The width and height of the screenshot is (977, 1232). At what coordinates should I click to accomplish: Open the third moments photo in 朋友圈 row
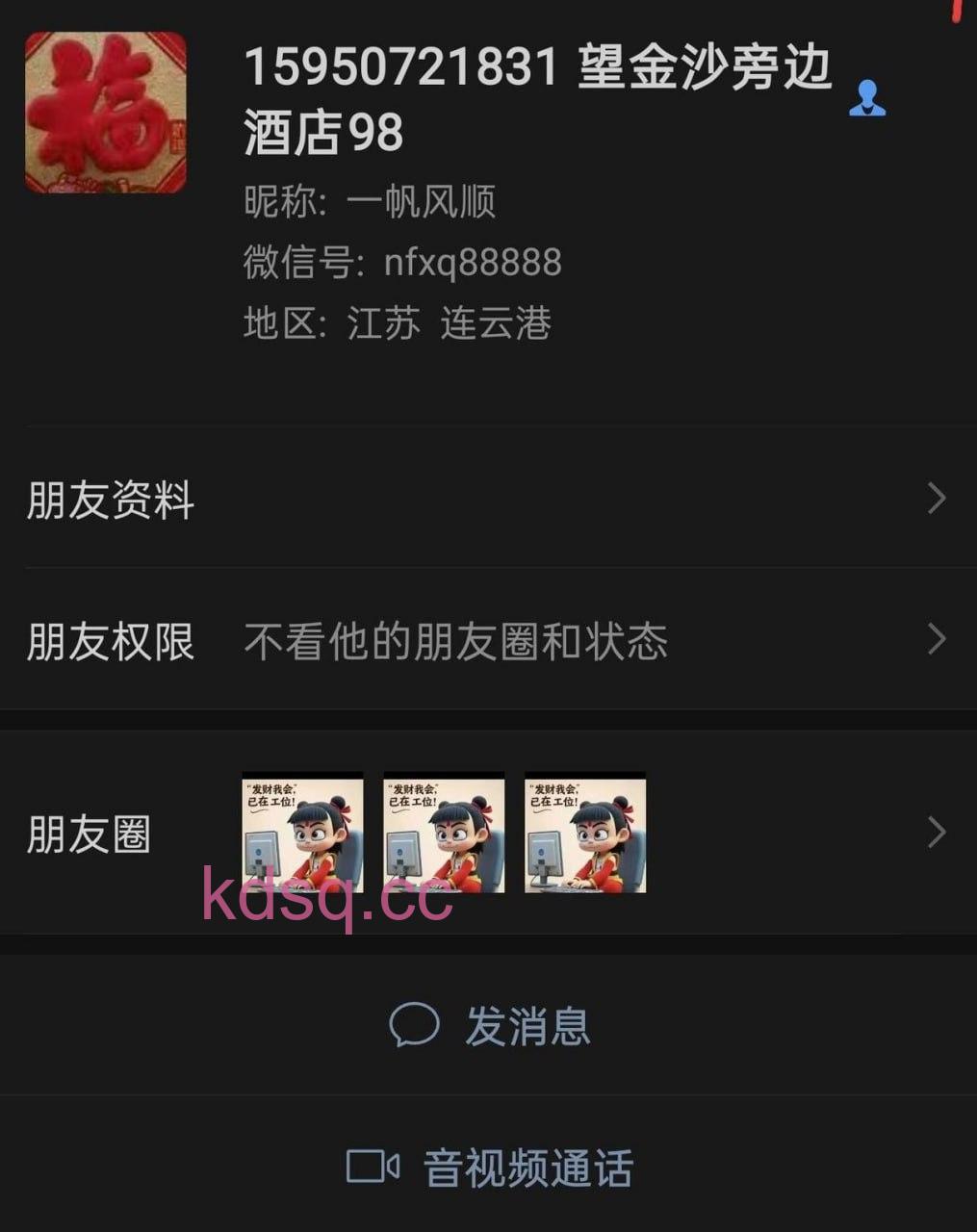click(583, 833)
